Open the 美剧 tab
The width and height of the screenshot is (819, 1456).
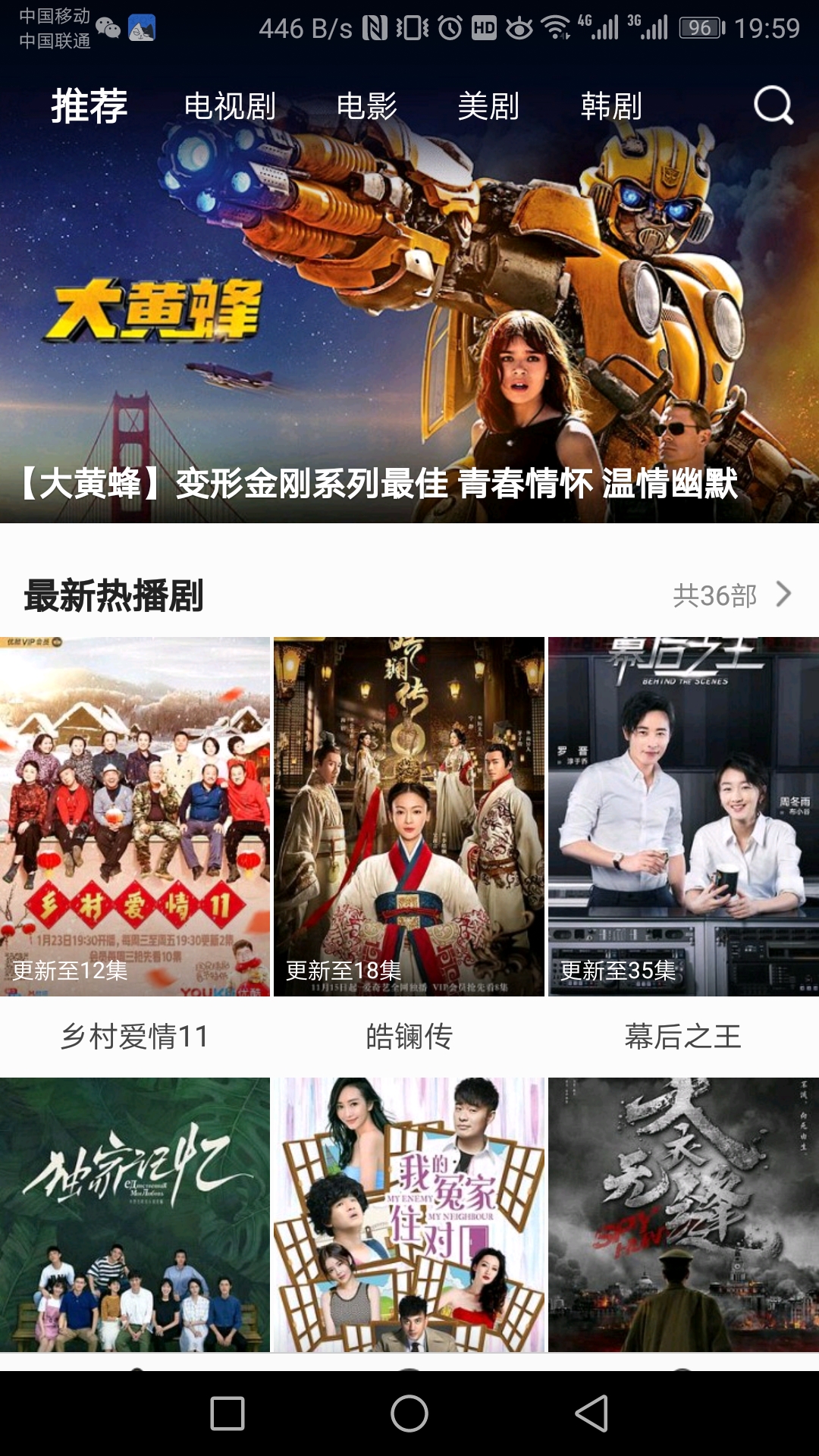[489, 105]
